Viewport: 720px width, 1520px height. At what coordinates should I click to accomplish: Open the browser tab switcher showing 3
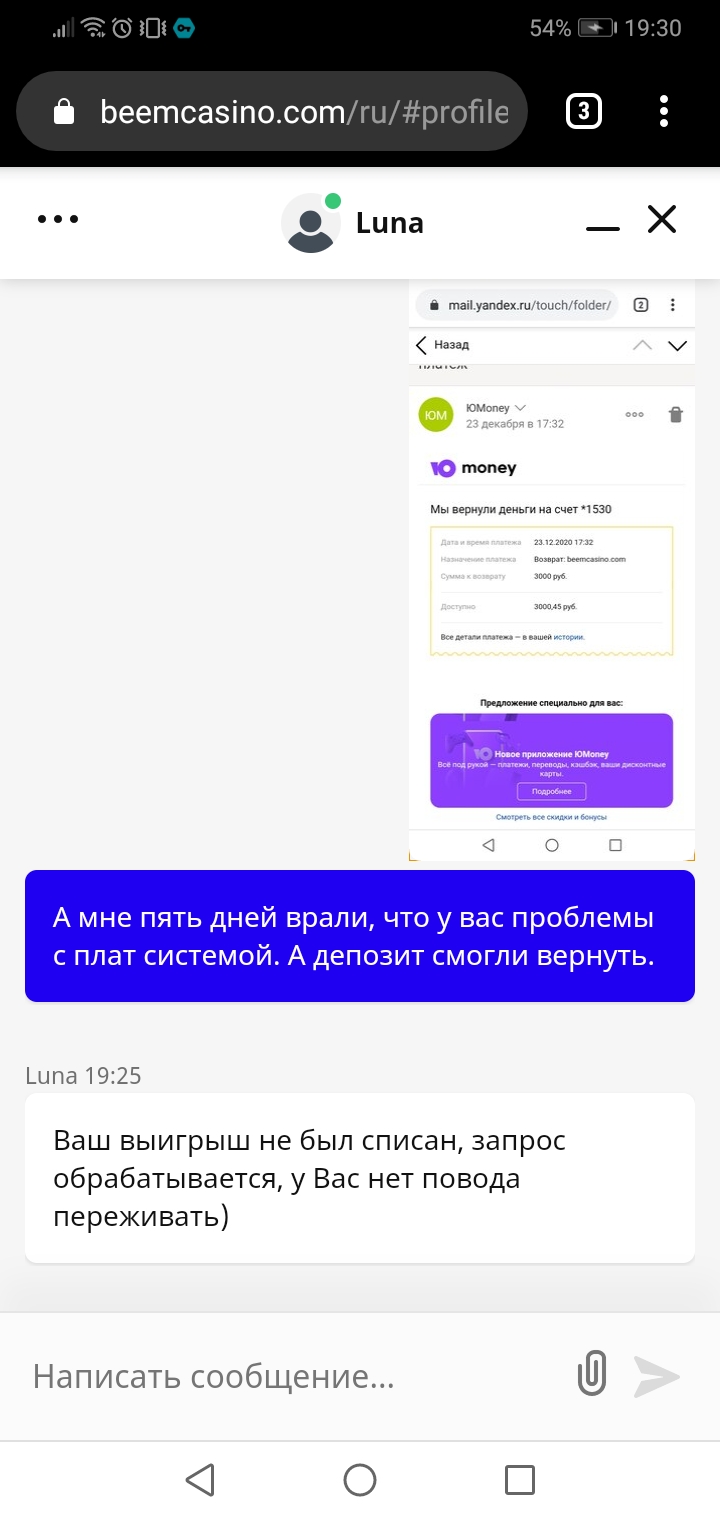tap(584, 111)
